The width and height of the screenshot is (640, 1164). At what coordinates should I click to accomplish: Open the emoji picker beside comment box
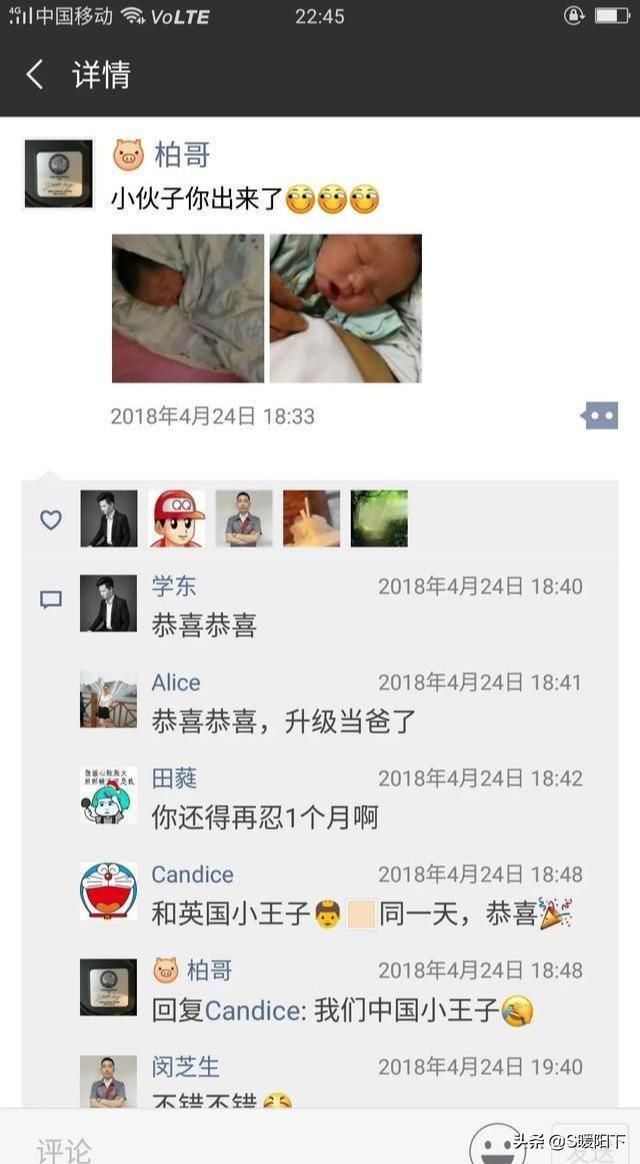[x=497, y=1142]
